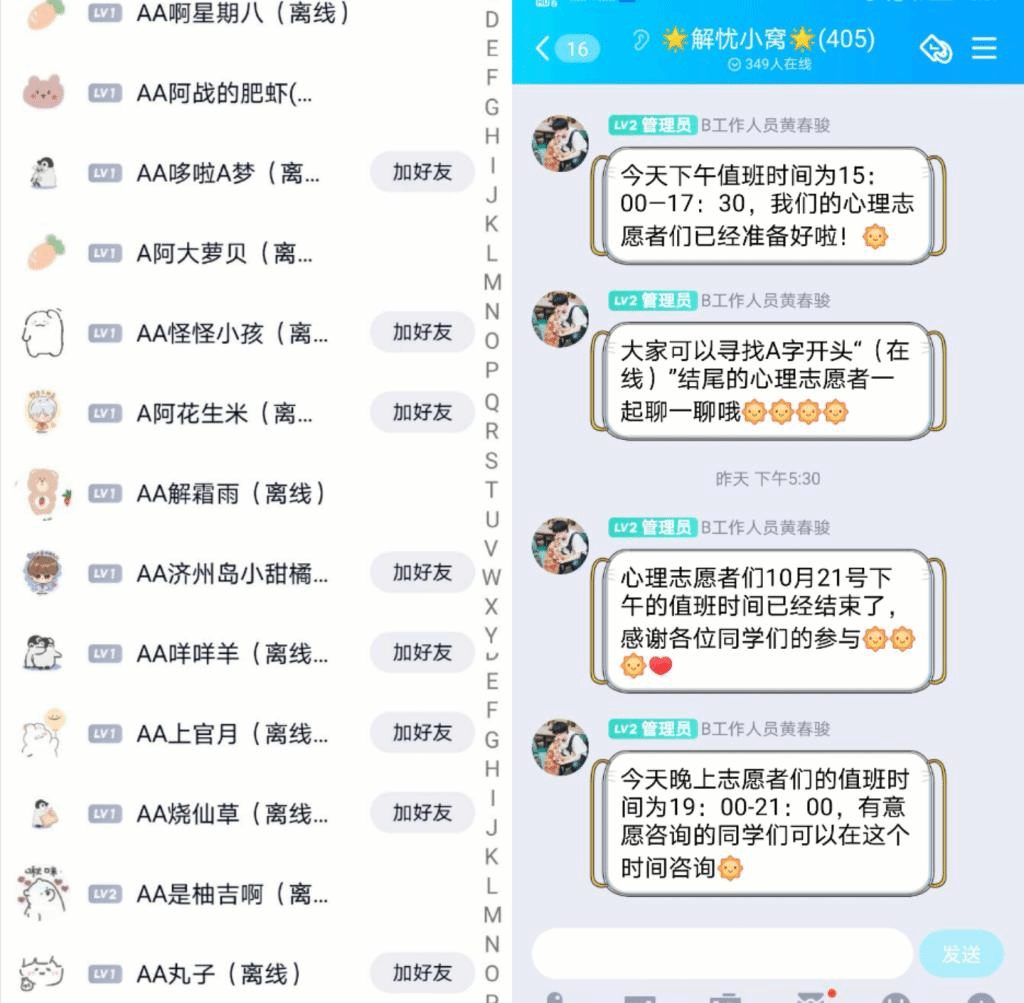1024x1003 pixels.
Task: Add AA哆啦A梦 as a friend
Action: coord(421,172)
